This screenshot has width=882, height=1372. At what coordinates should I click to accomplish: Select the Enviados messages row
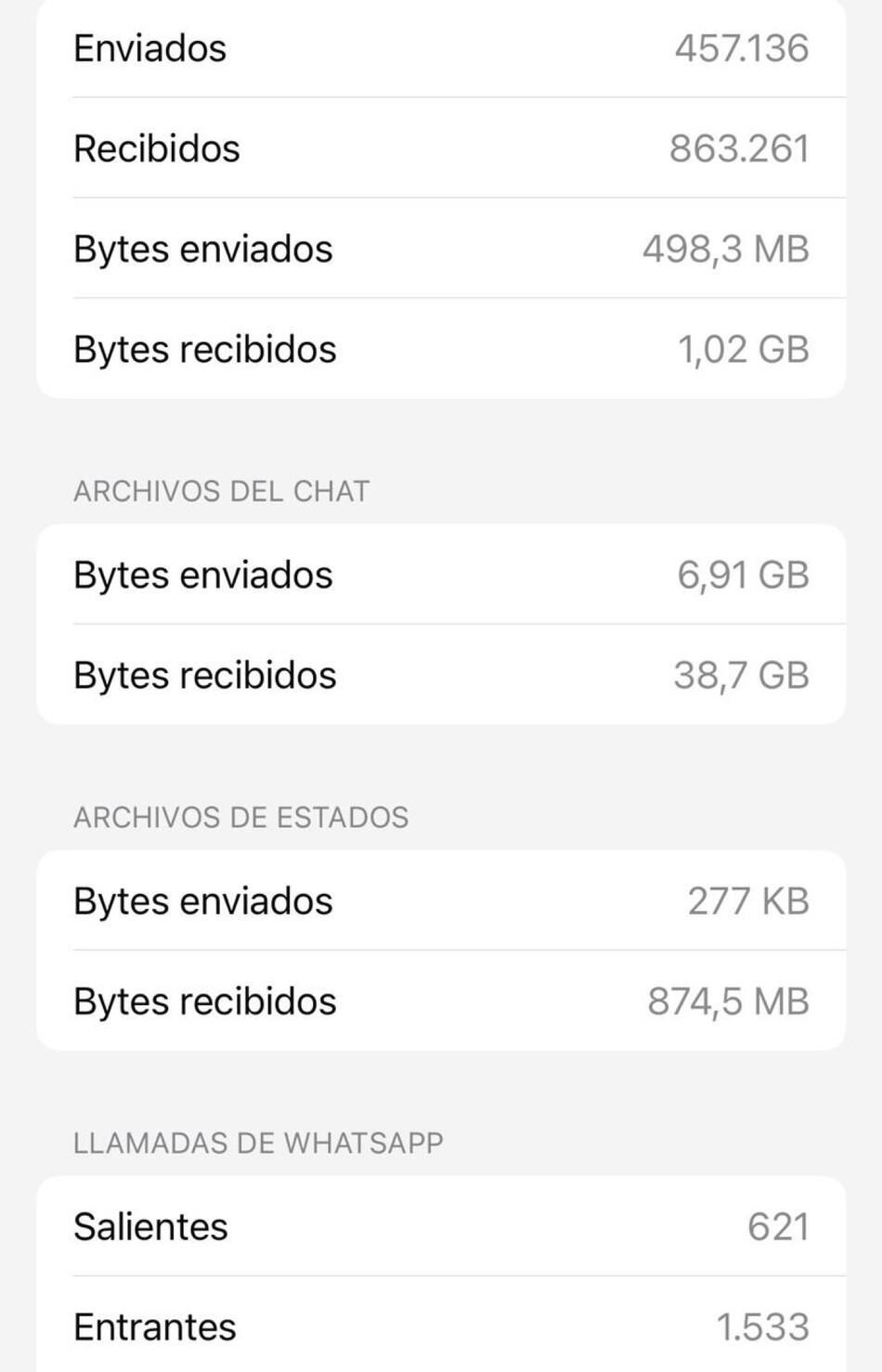441,48
